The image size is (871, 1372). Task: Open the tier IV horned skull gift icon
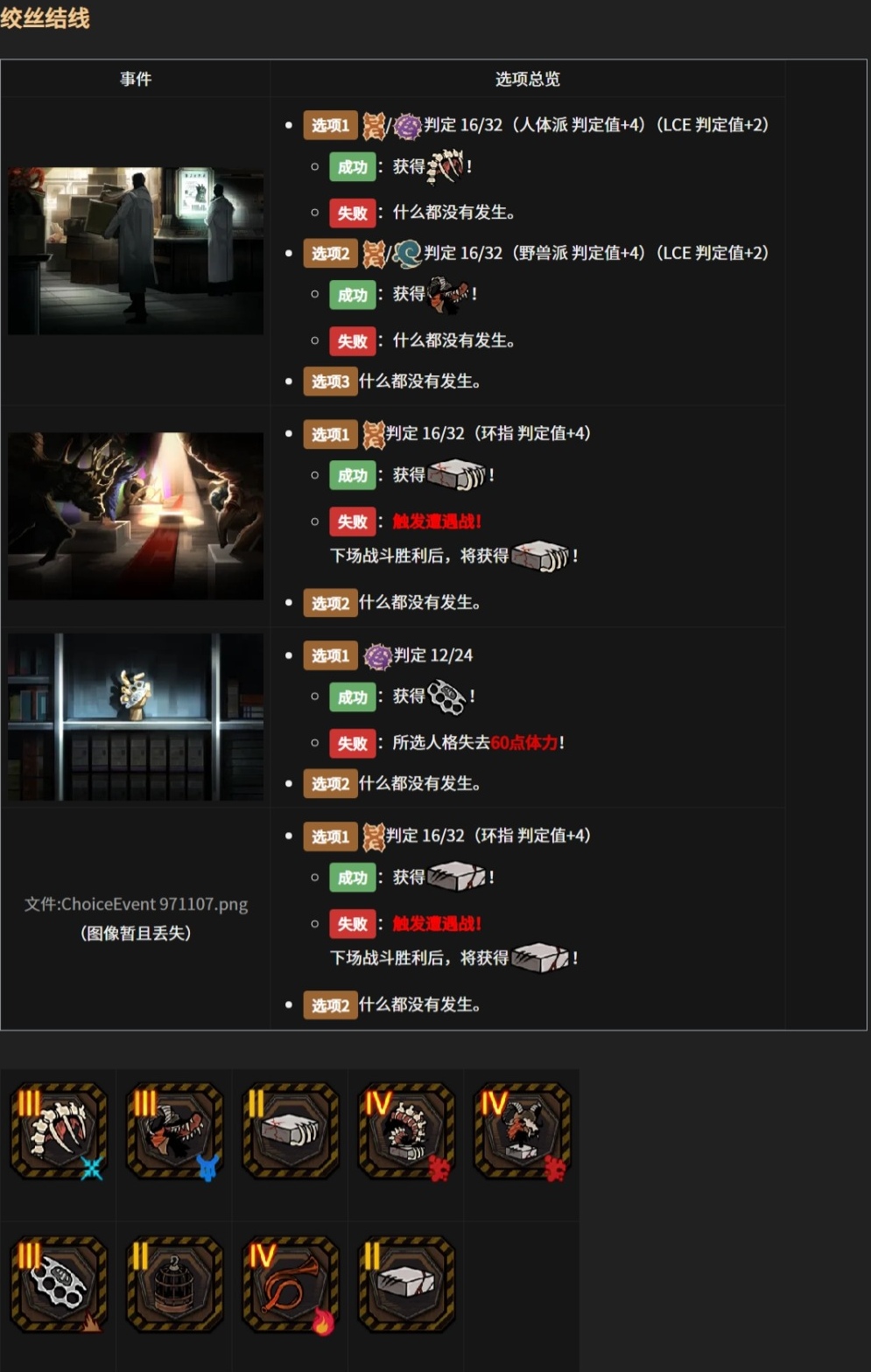[x=522, y=1130]
